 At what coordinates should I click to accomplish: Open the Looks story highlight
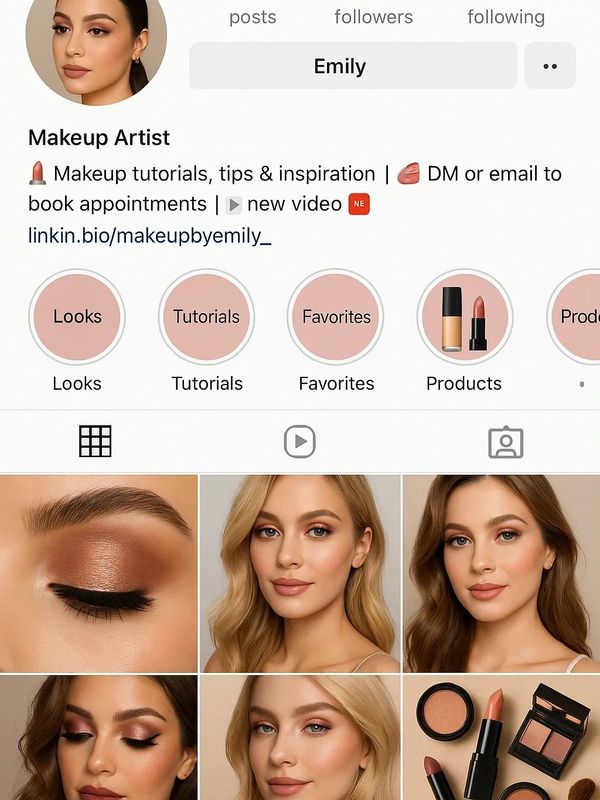[77, 317]
